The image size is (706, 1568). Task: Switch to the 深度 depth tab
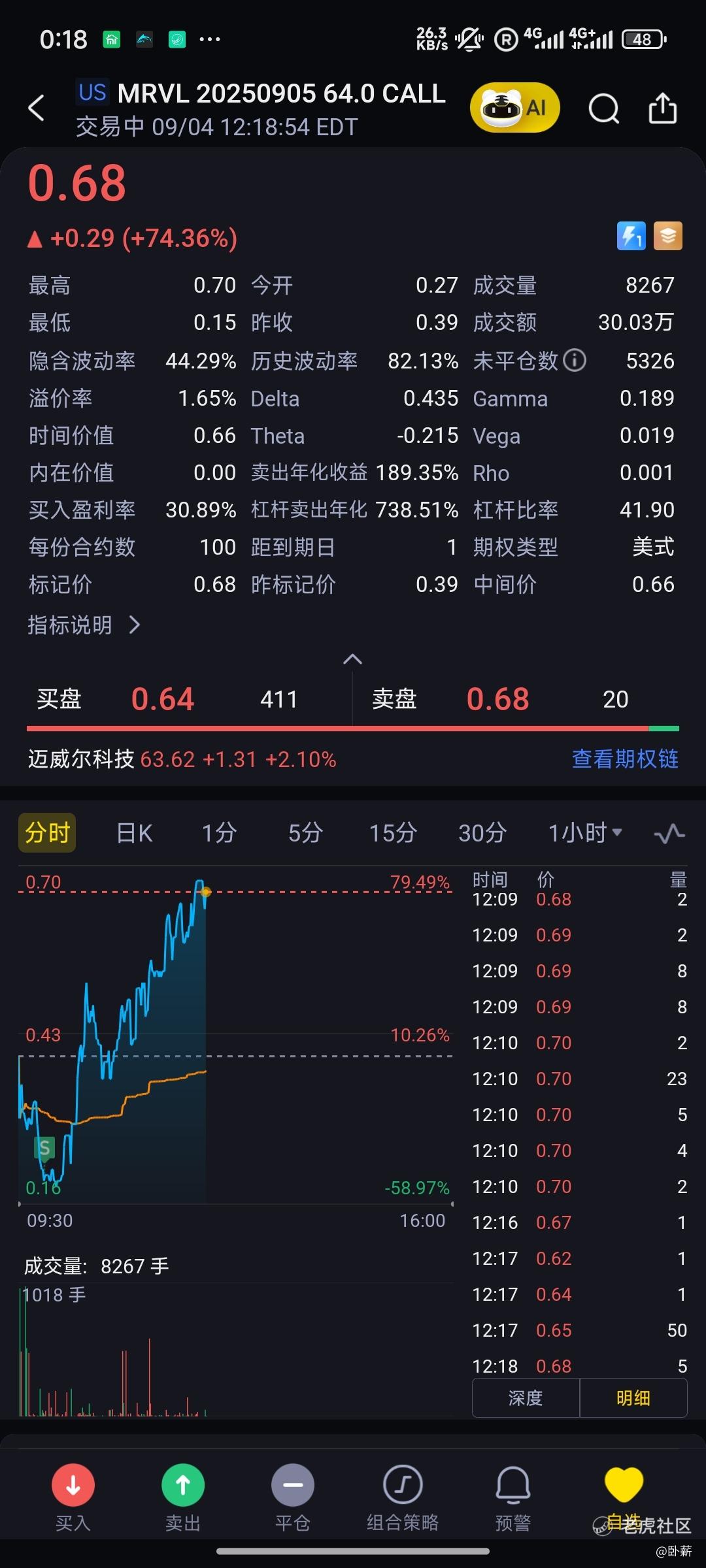(x=526, y=1397)
